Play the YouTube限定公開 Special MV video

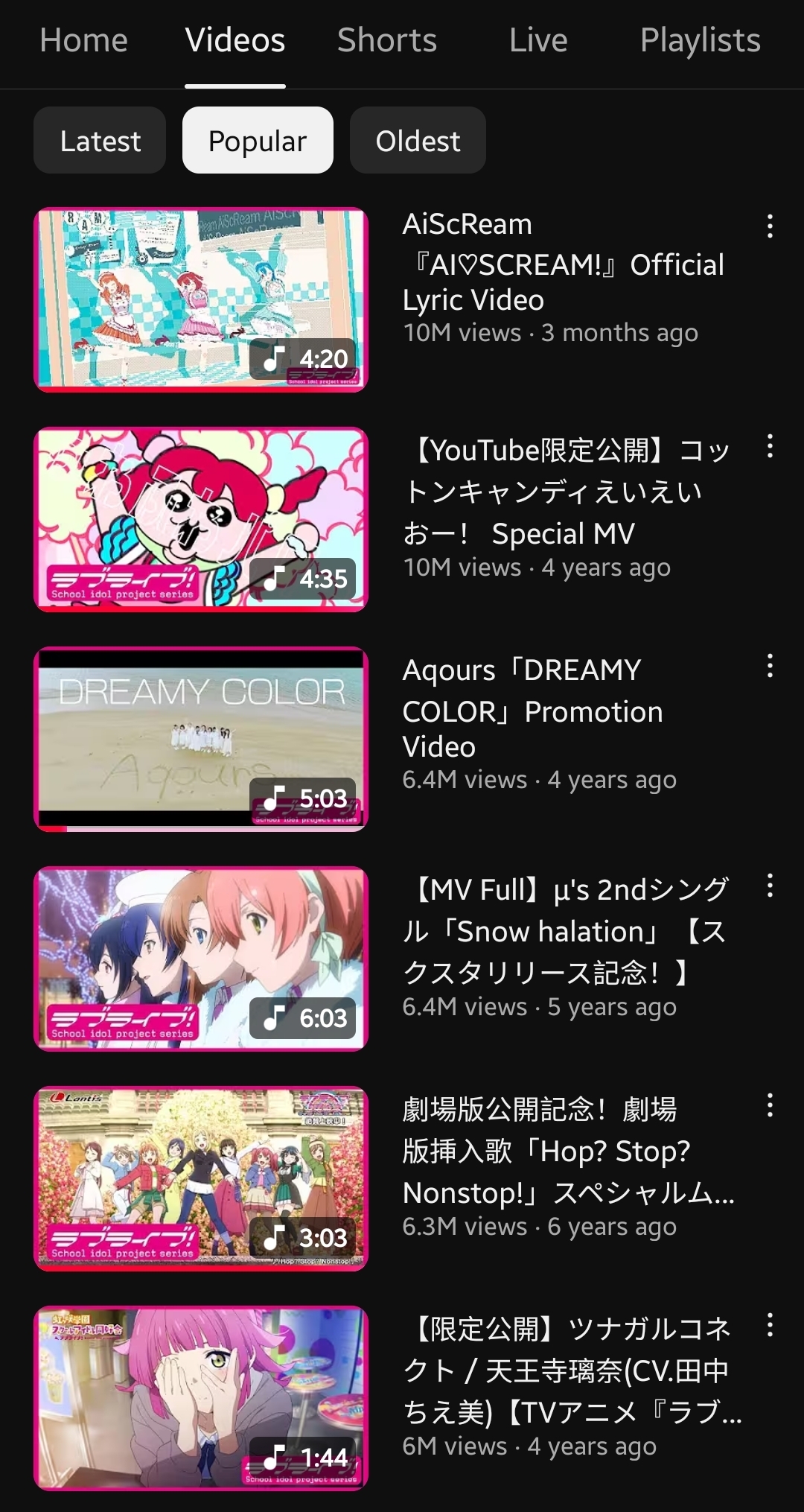[201, 519]
